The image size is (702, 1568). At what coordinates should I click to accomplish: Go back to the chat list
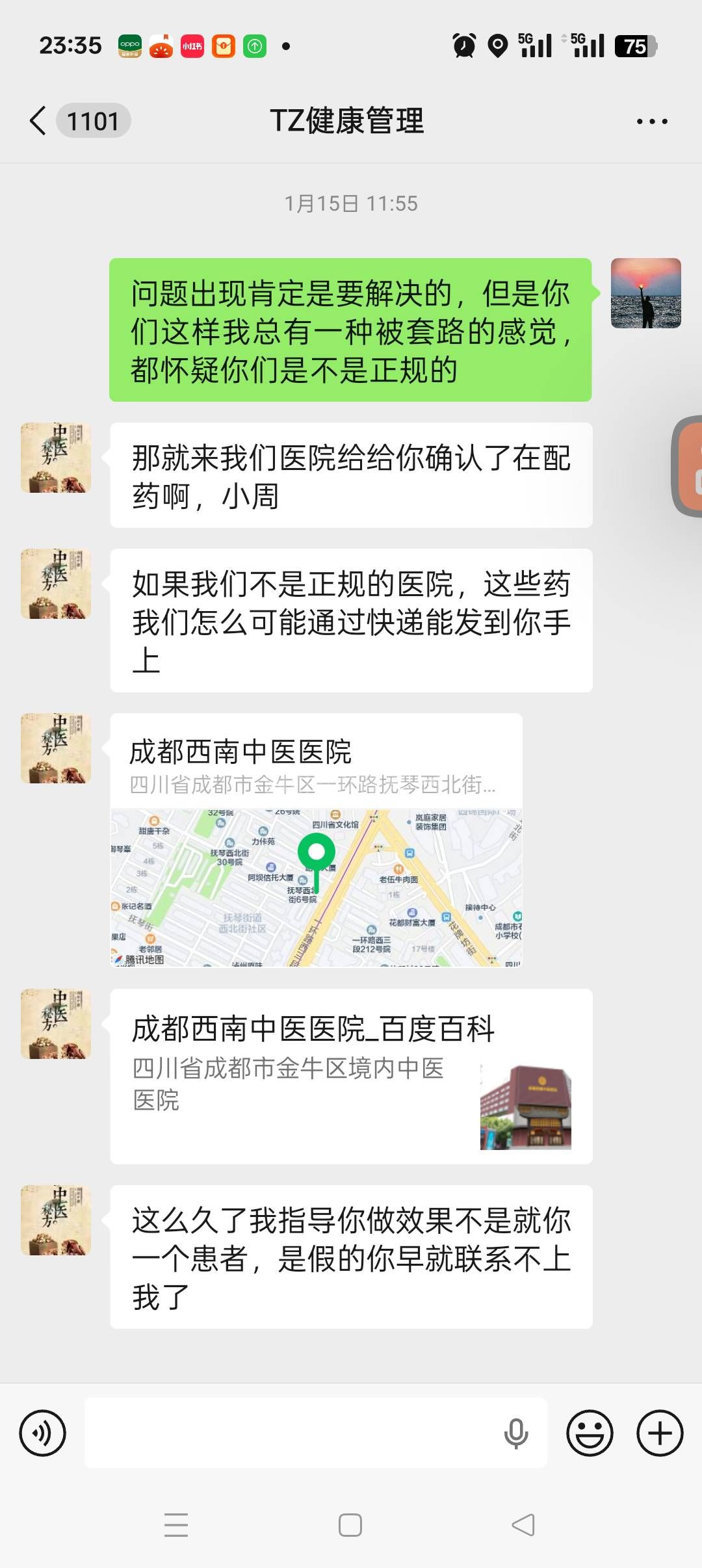[39, 121]
